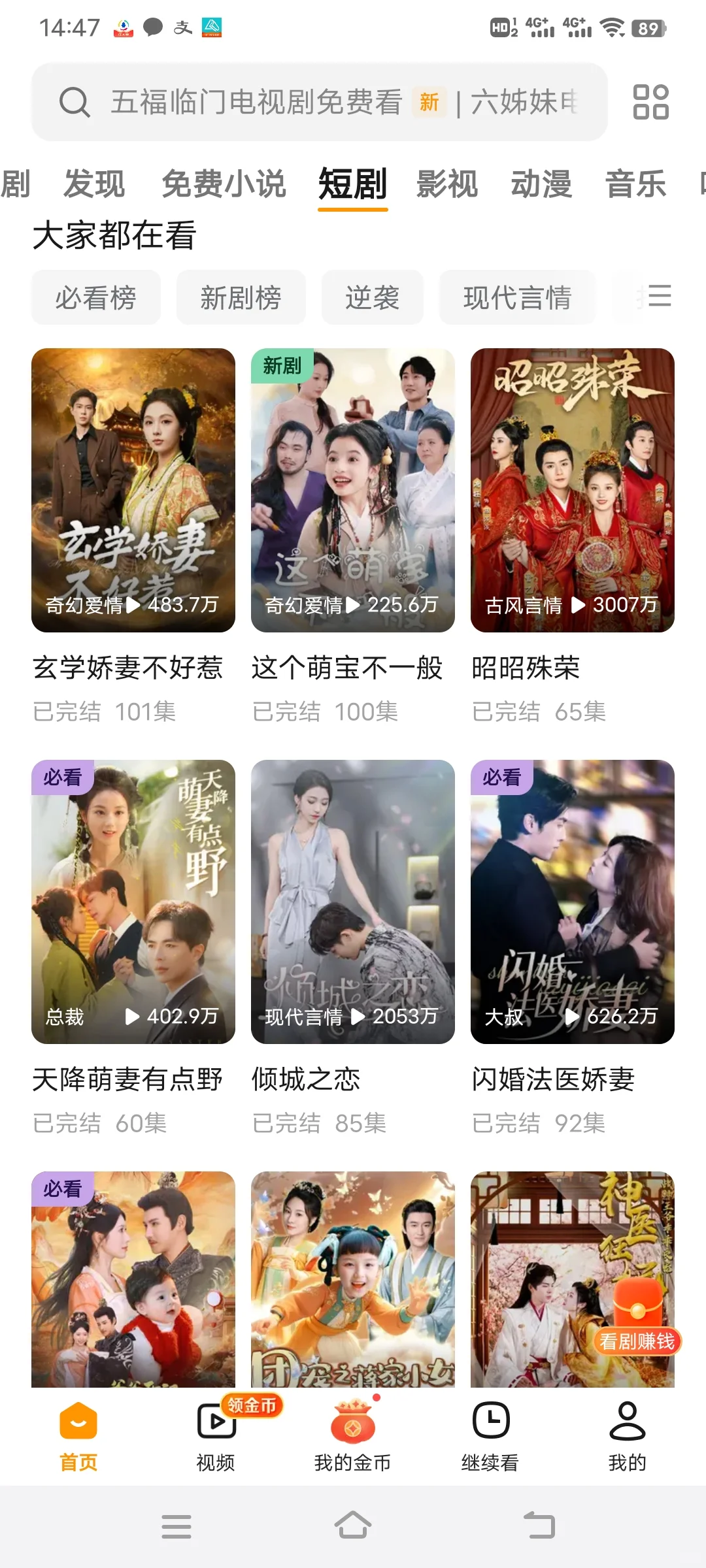706x1568 pixels.
Task: Switch to the 免费小说 tab
Action: point(224,184)
